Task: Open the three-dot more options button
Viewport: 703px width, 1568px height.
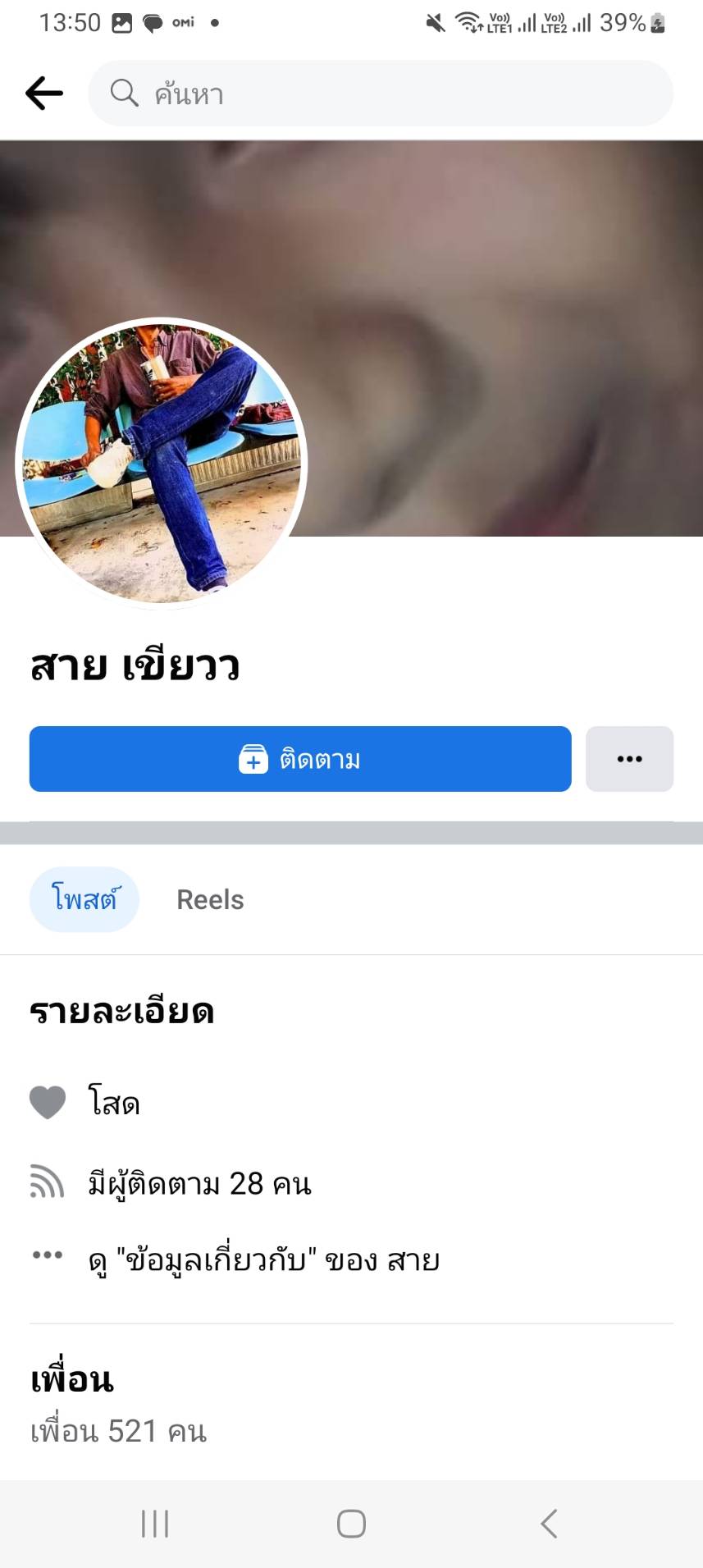Action: click(629, 759)
